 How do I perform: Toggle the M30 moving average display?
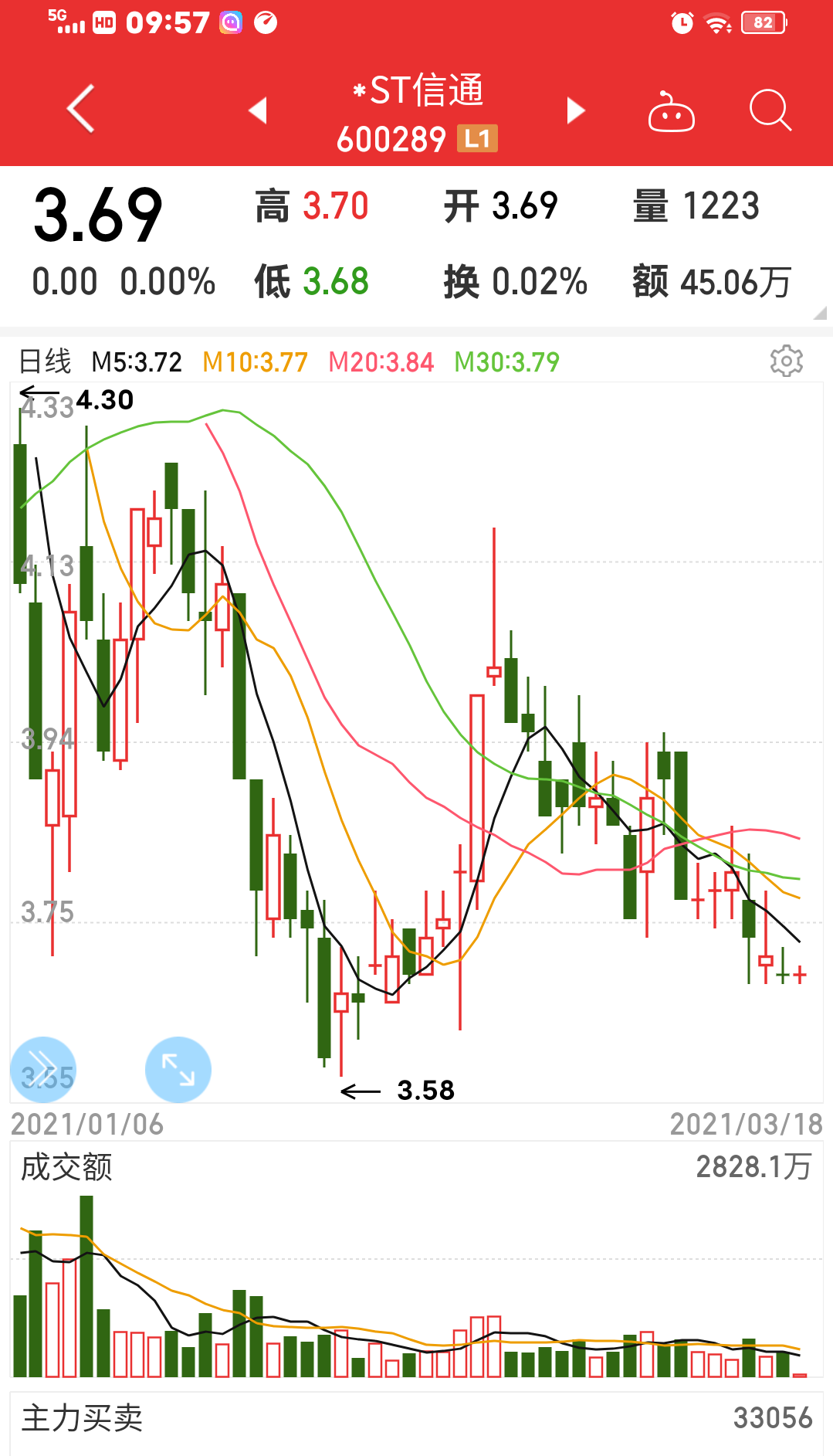click(507, 361)
